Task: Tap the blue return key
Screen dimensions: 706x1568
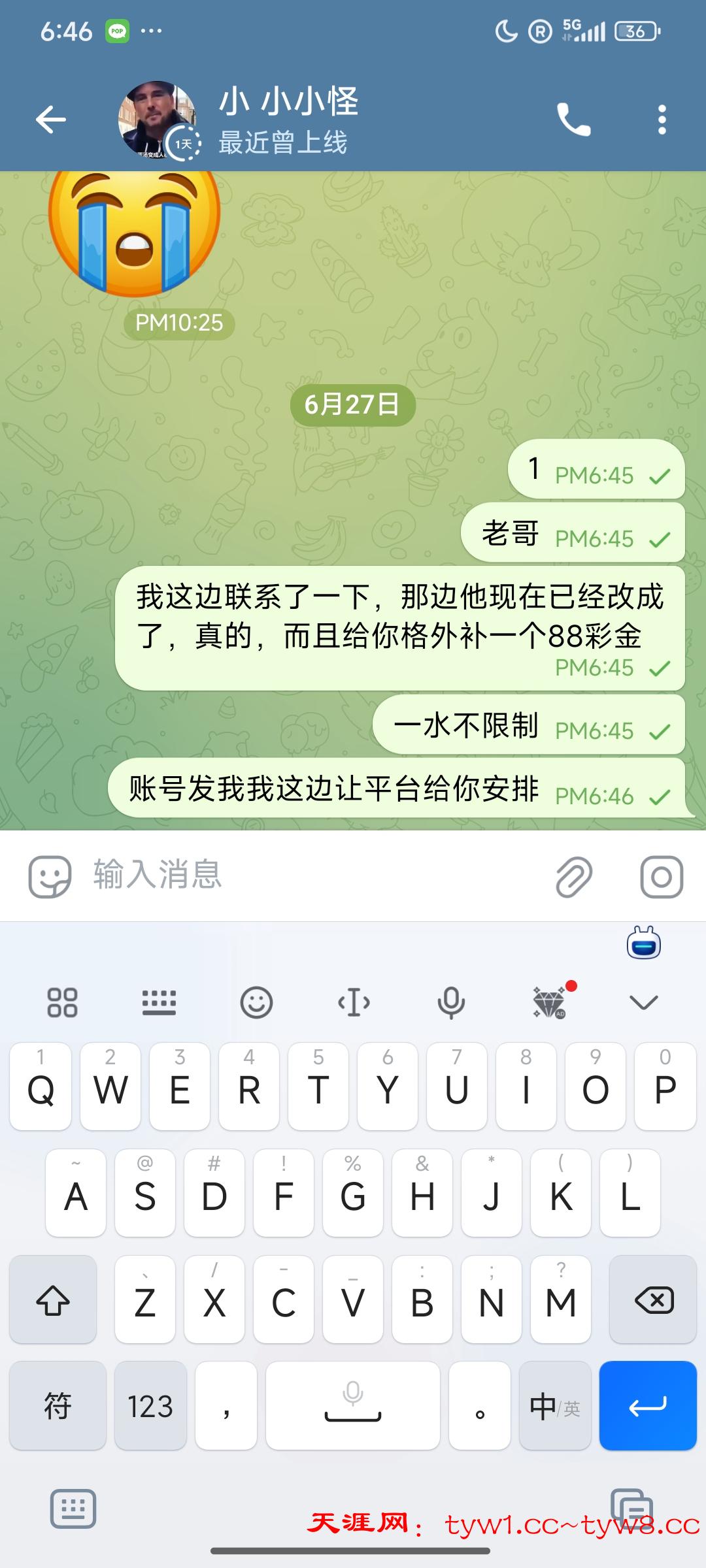Action: point(648,1406)
